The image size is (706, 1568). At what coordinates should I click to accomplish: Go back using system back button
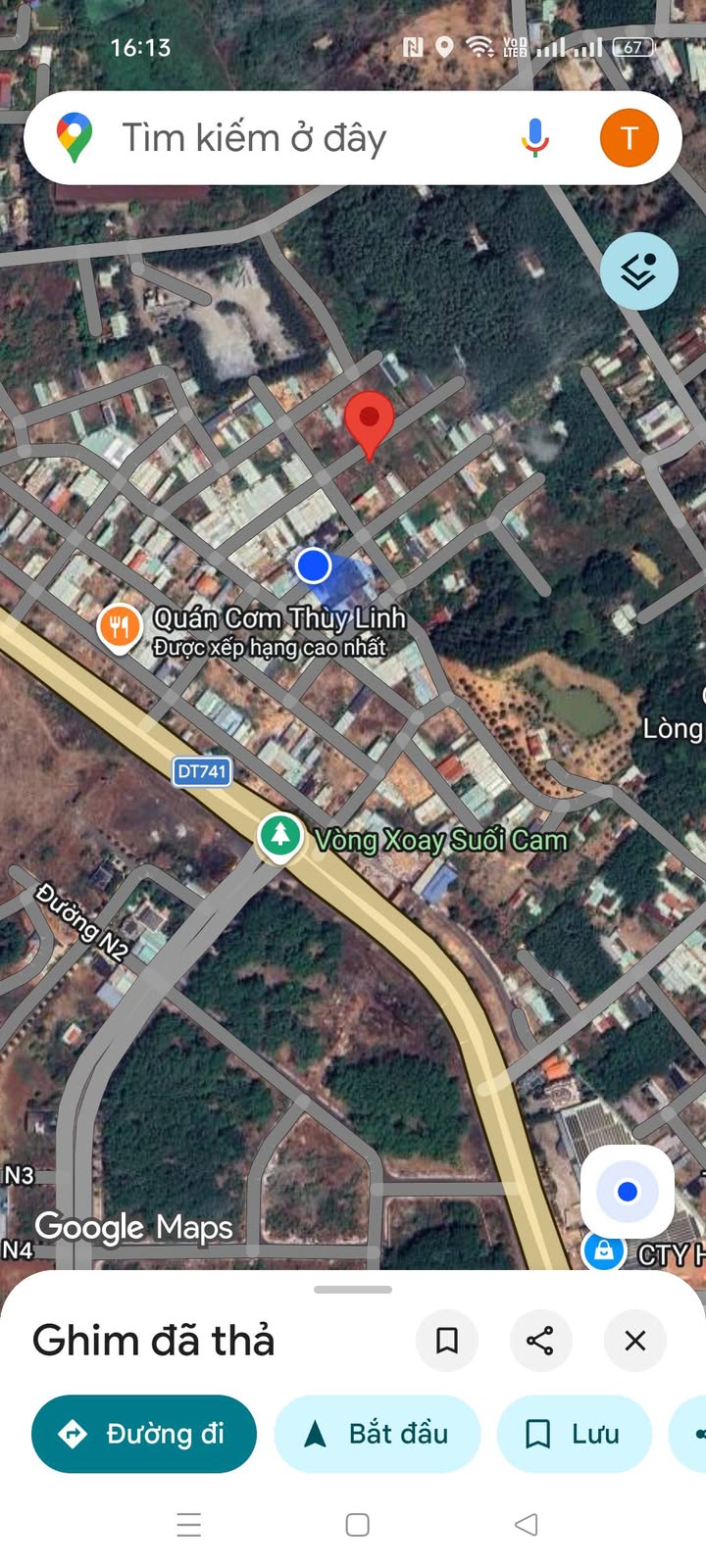tap(527, 1525)
